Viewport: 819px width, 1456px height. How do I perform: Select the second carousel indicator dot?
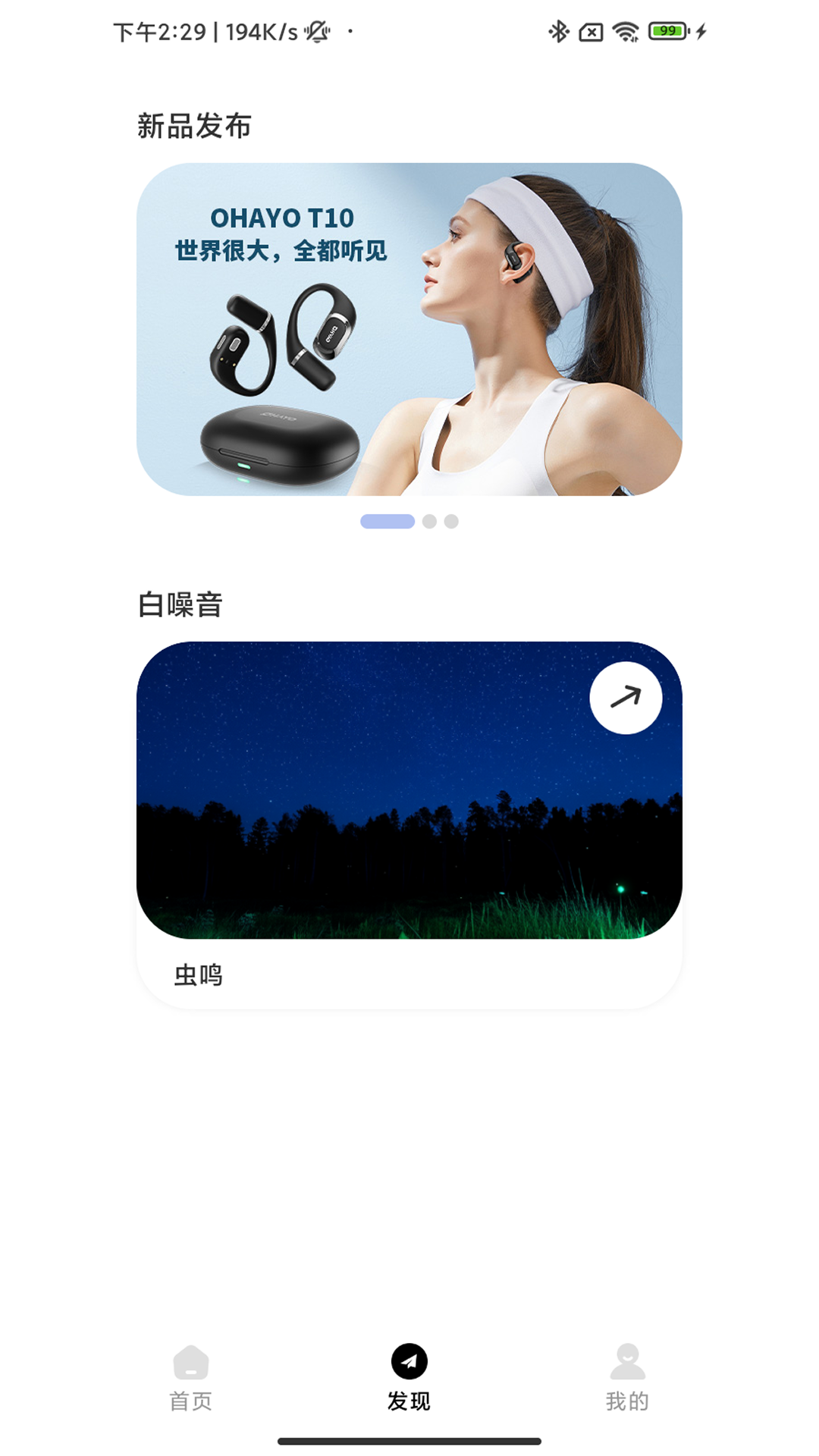(x=430, y=521)
